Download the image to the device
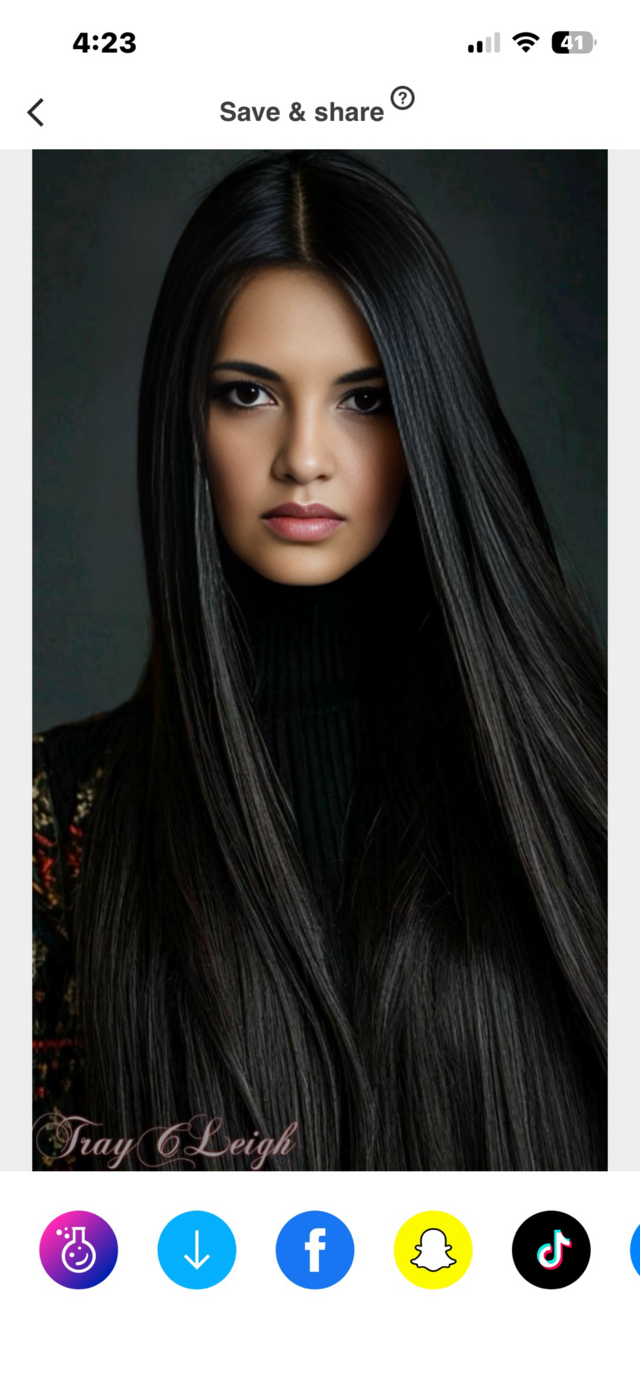640x1384 pixels. [197, 1250]
